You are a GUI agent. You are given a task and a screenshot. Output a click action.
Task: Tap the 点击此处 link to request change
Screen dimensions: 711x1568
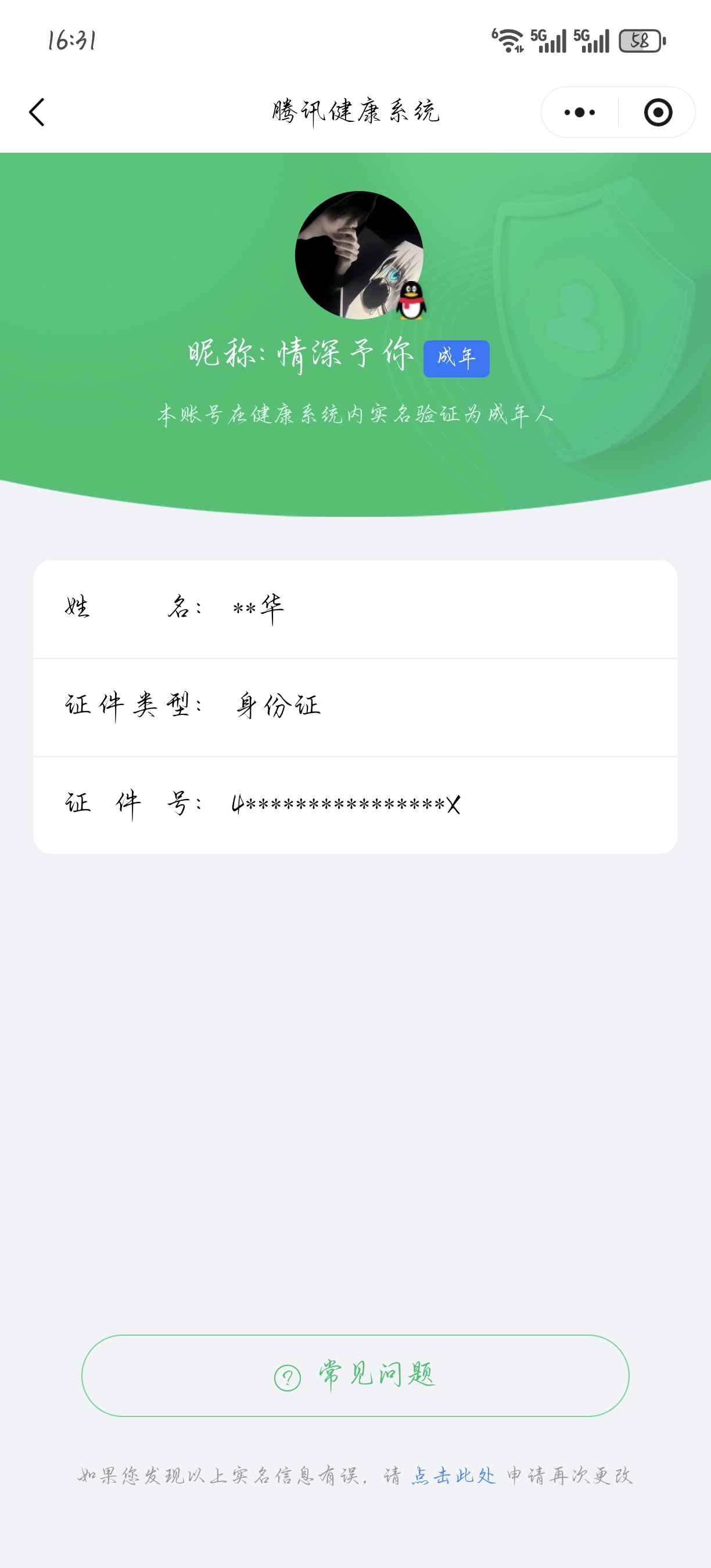(x=454, y=1476)
